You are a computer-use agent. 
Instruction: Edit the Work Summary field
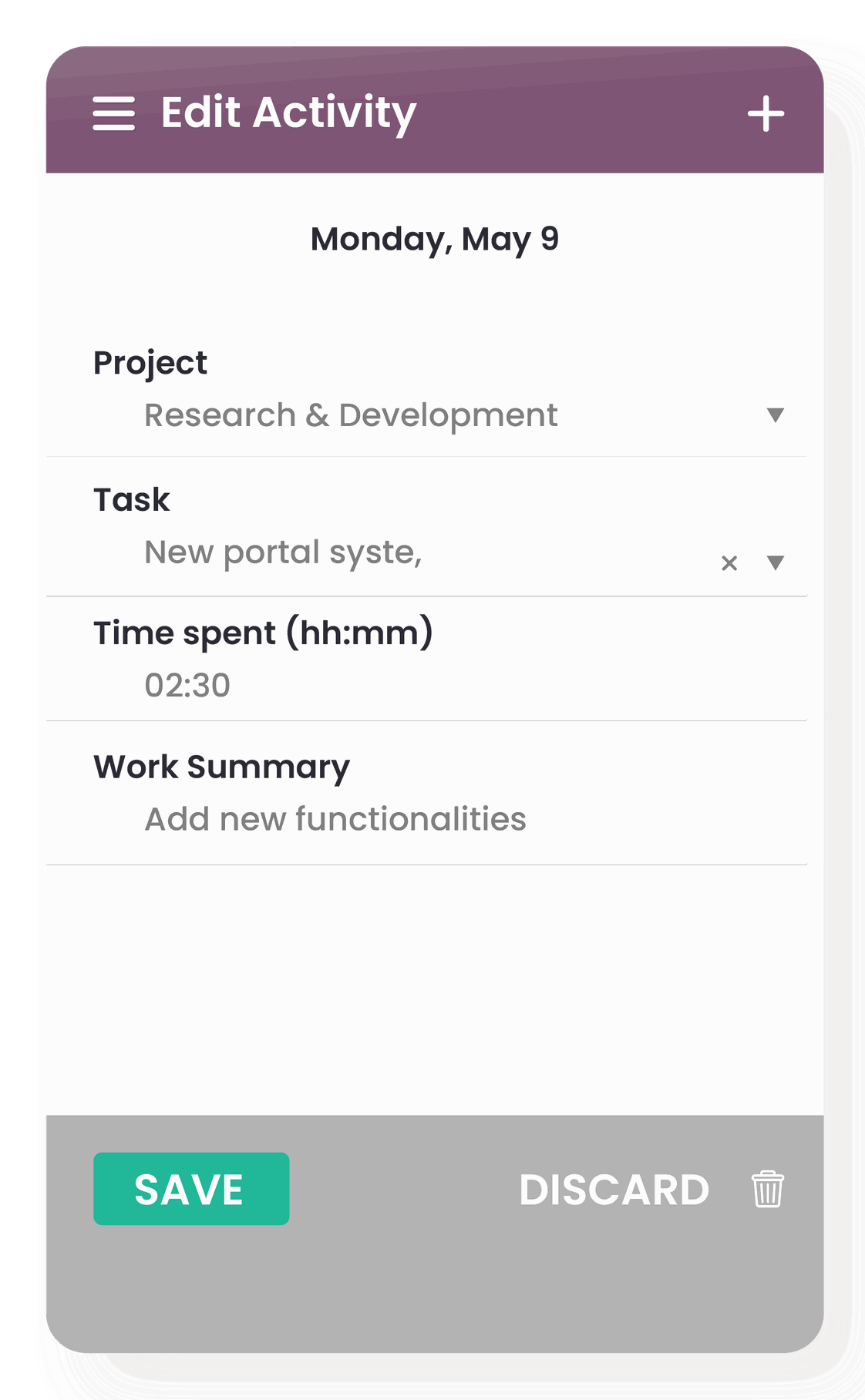coord(426,819)
